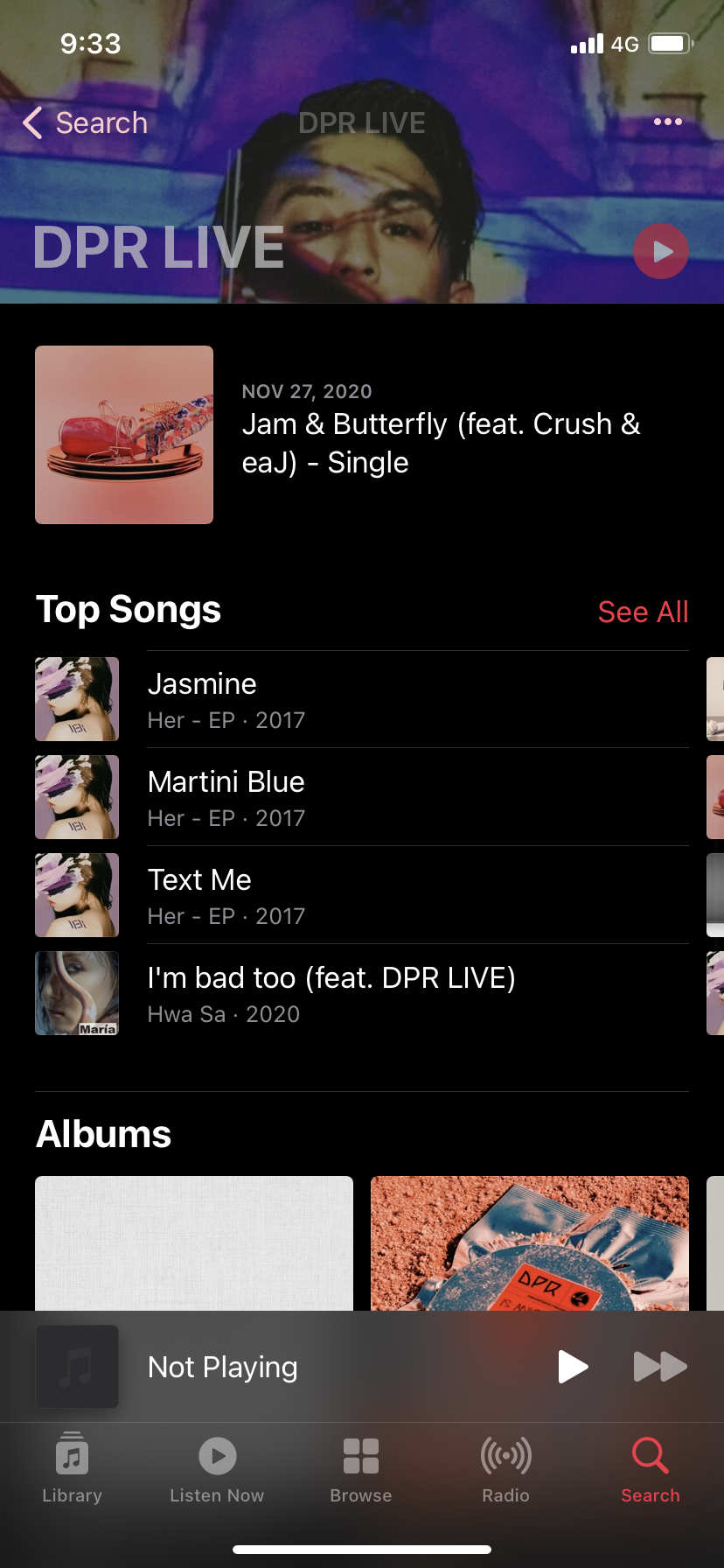The height and width of the screenshot is (1568, 724).
Task: Open the album with DPR disc cover
Action: (x=529, y=1242)
